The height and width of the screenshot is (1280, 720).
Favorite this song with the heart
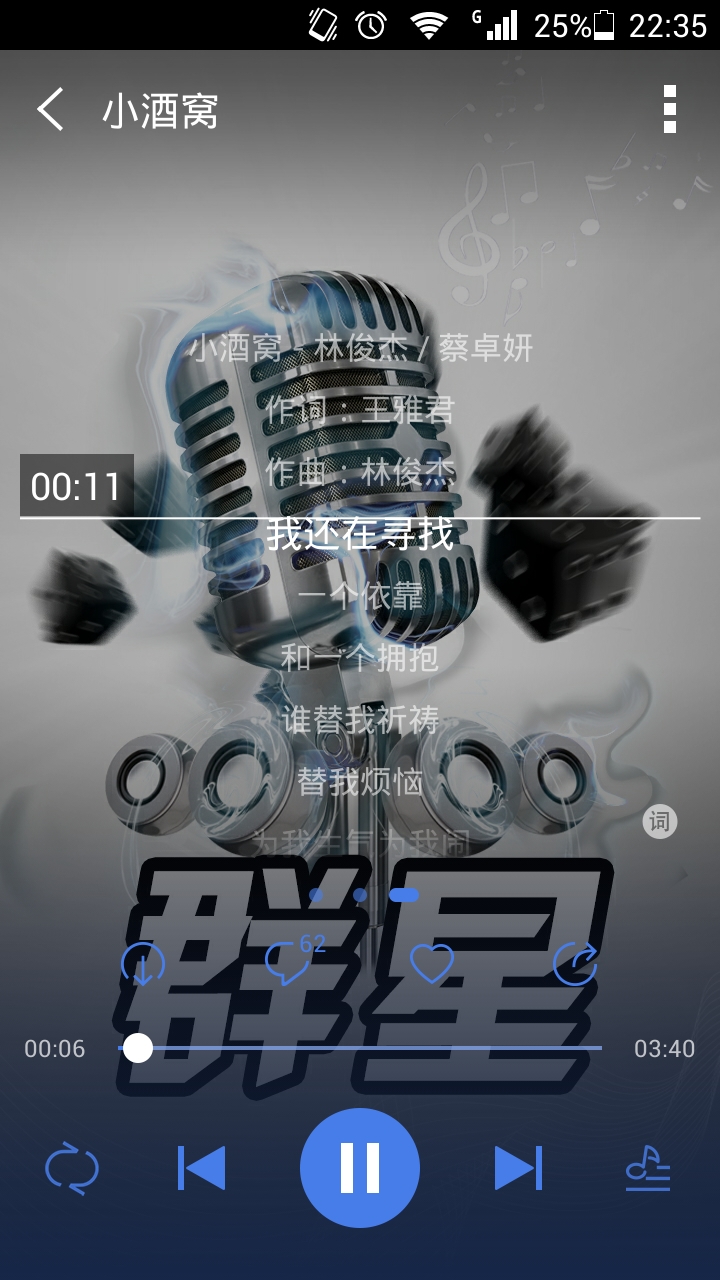tap(432, 964)
